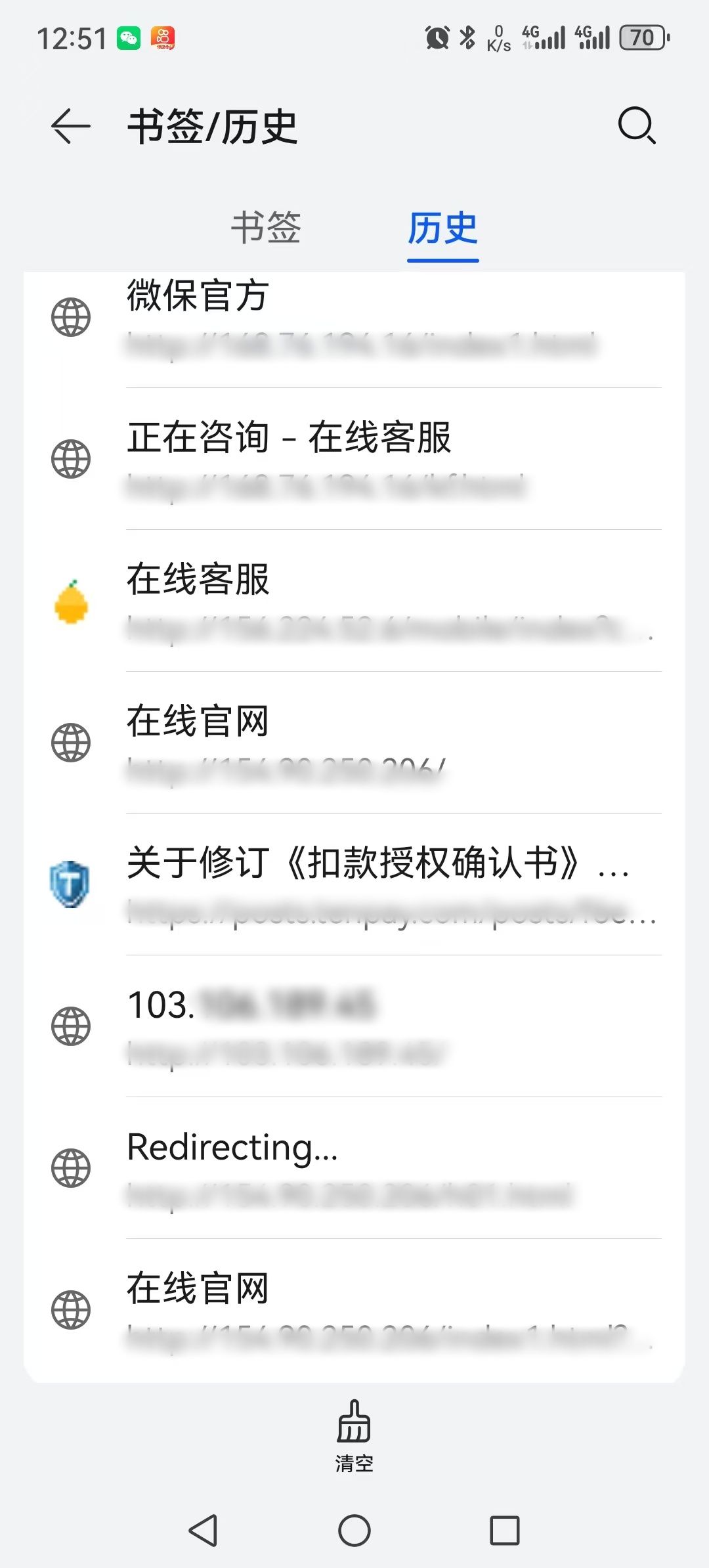Tap the system home button

354,1531
